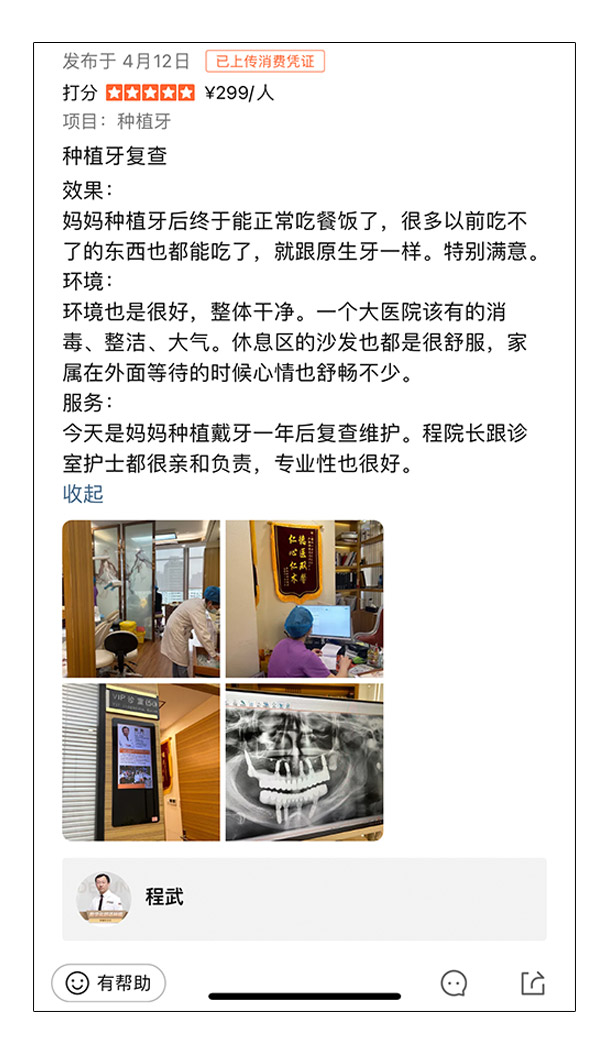View the photo of the nurse at the computer
The width and height of the screenshot is (609, 1062).
tap(304, 599)
